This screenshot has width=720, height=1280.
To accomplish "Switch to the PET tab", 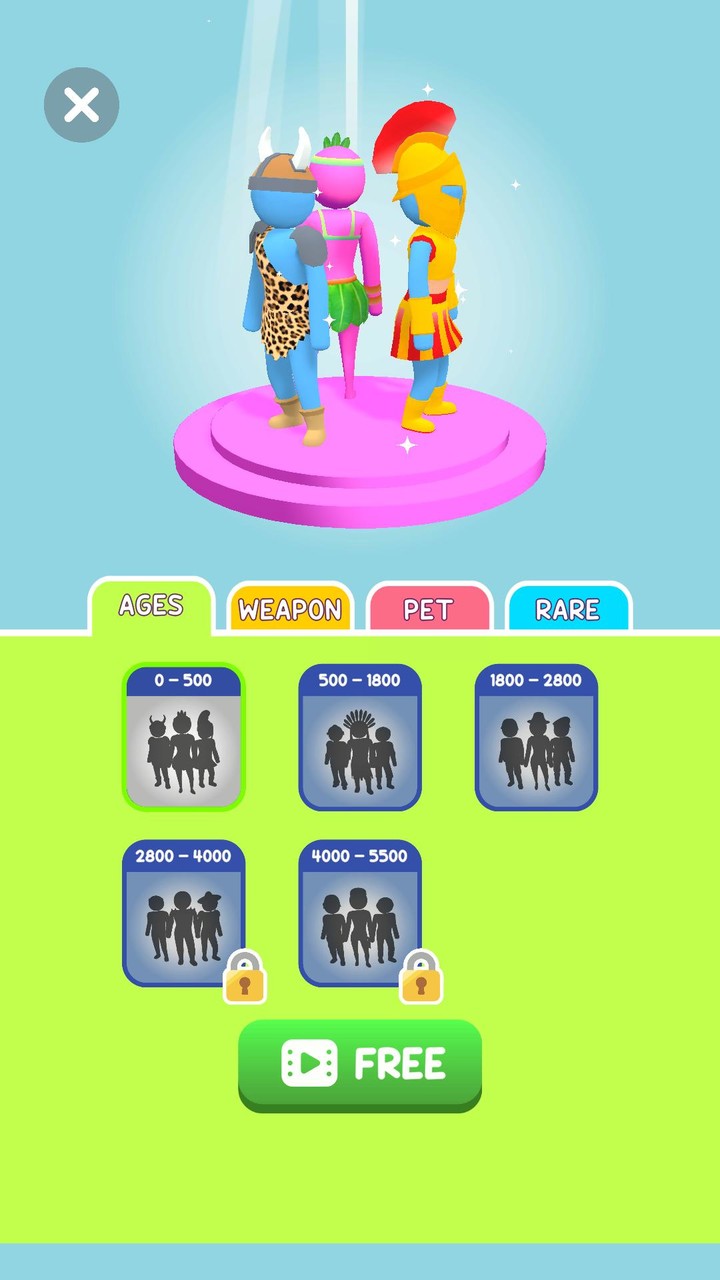I will (x=430, y=606).
